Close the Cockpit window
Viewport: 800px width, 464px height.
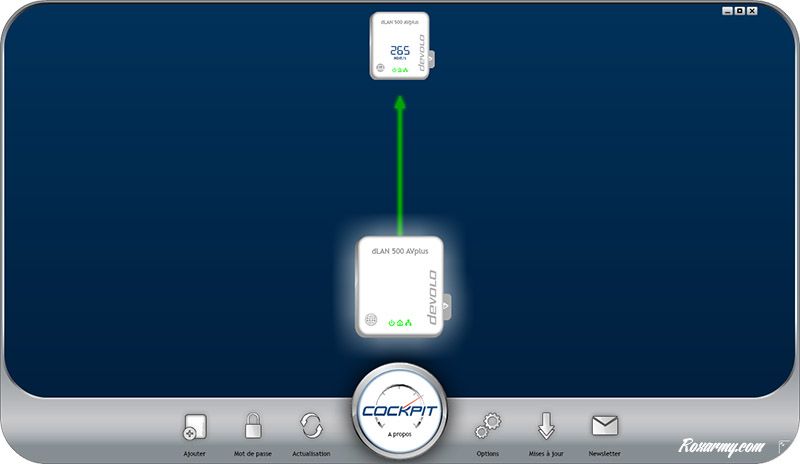(x=751, y=11)
